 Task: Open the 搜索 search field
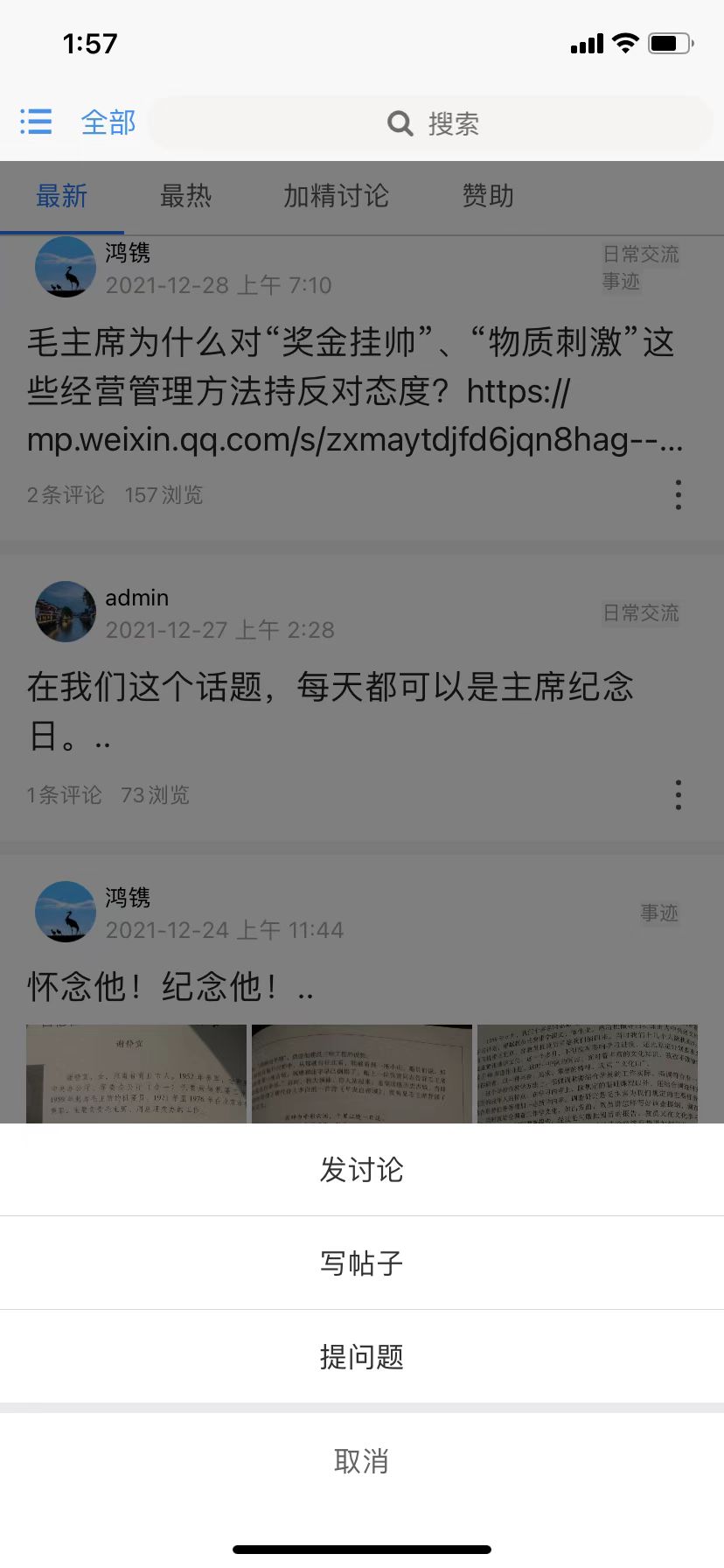coord(433,123)
